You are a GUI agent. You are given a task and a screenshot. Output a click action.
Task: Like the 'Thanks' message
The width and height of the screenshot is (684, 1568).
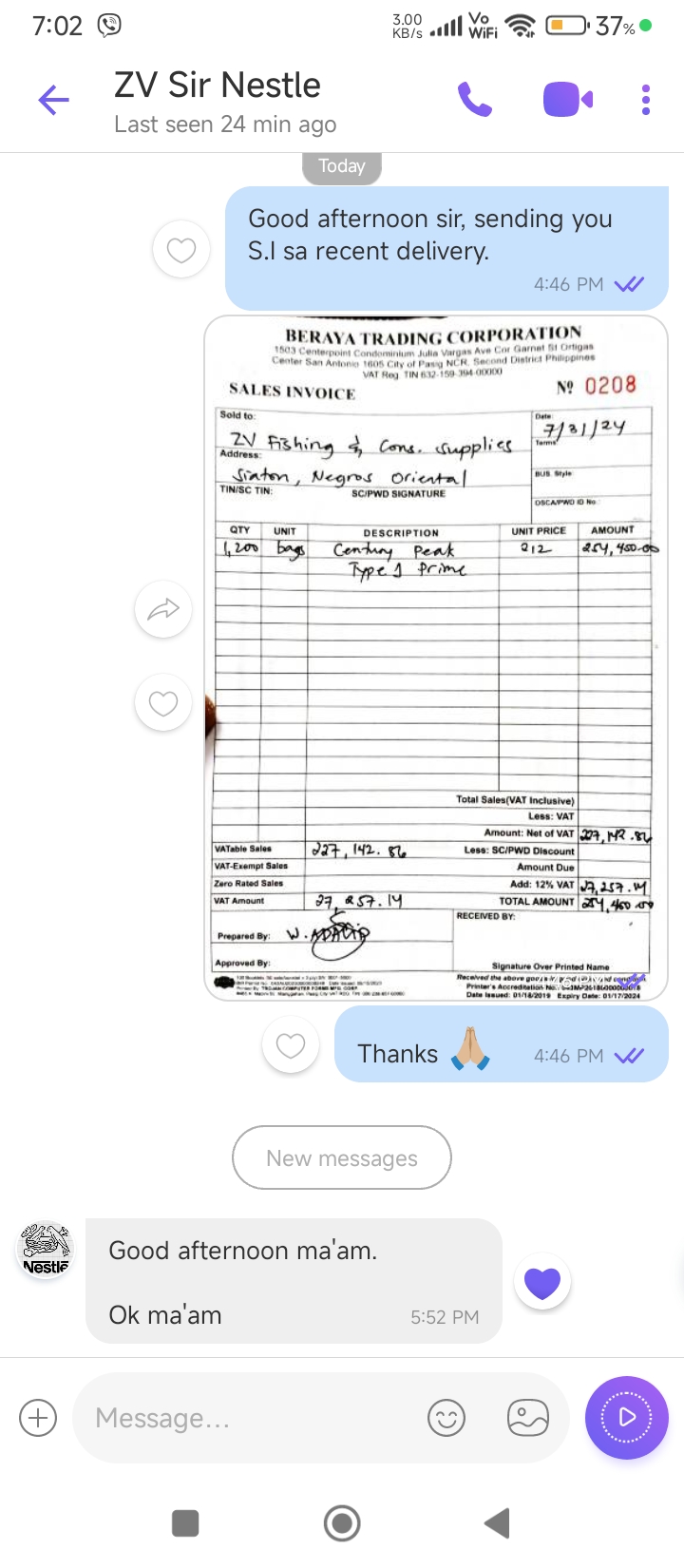click(x=290, y=1046)
